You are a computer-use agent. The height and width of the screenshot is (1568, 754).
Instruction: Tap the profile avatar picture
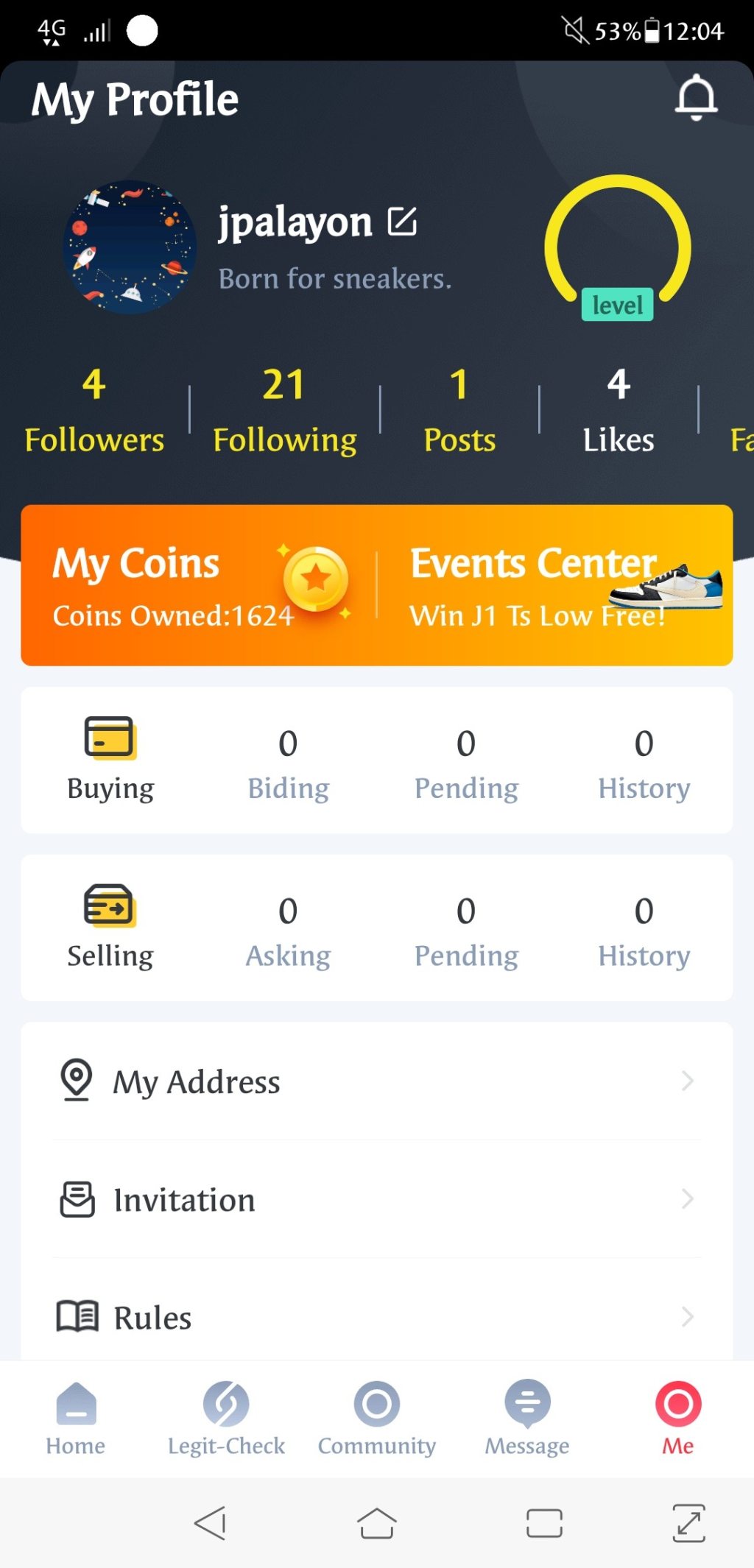130,247
